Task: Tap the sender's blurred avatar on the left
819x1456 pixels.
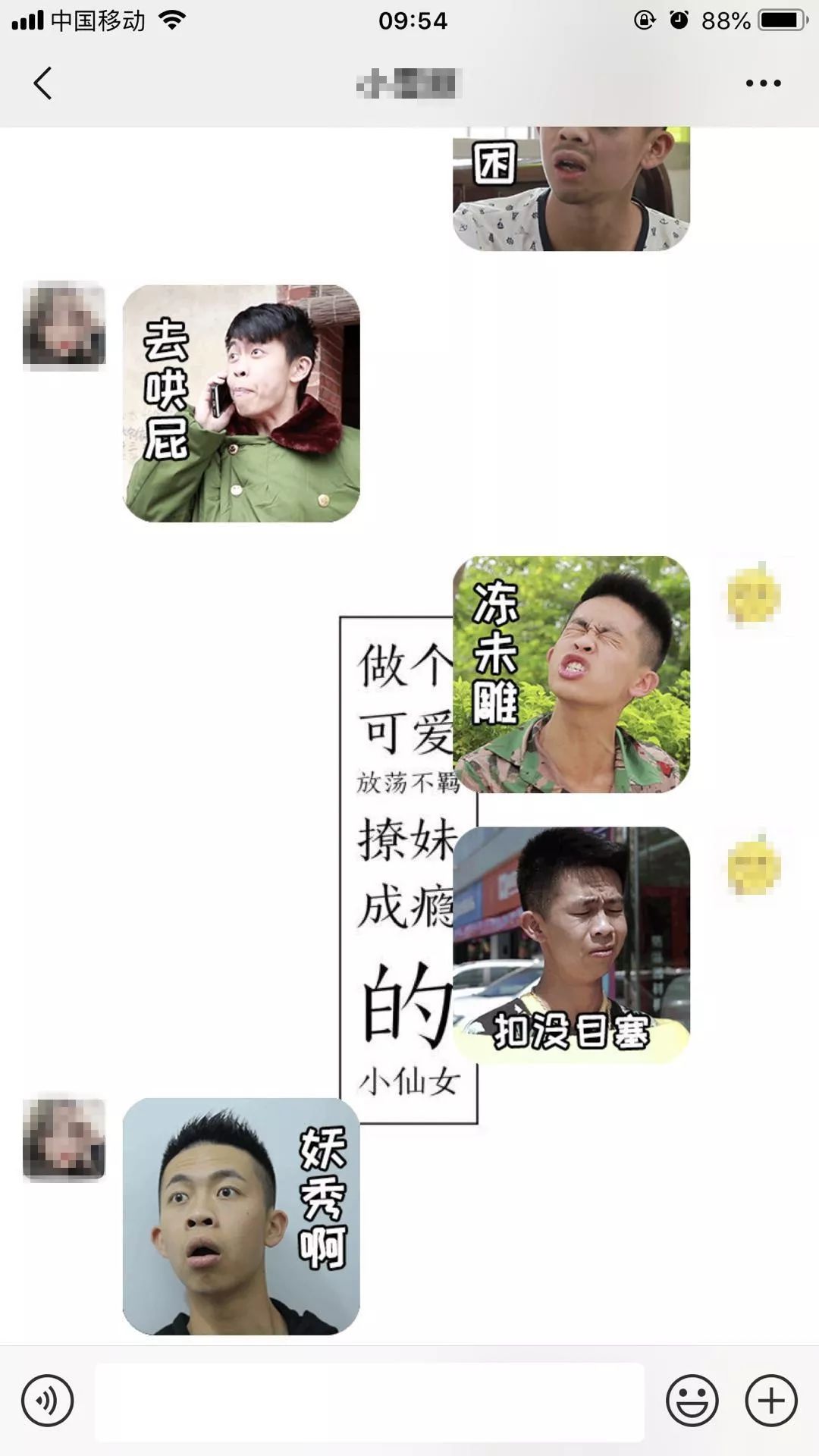Action: tap(64, 326)
